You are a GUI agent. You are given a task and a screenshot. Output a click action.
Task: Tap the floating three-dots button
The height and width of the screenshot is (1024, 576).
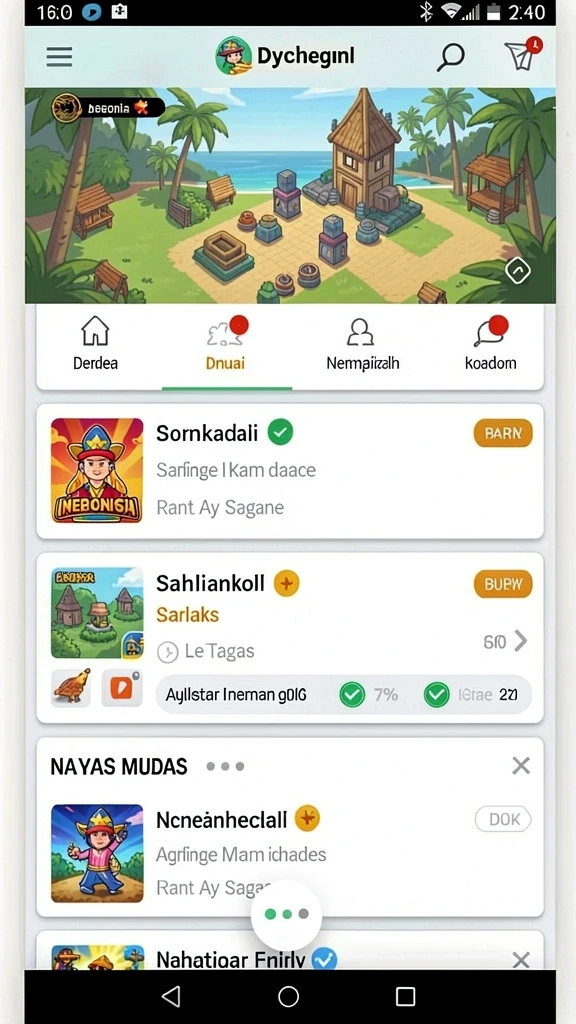(287, 914)
